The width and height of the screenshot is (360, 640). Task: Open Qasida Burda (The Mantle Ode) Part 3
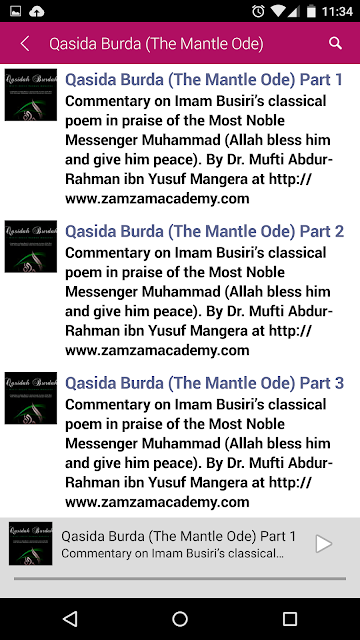(180, 444)
